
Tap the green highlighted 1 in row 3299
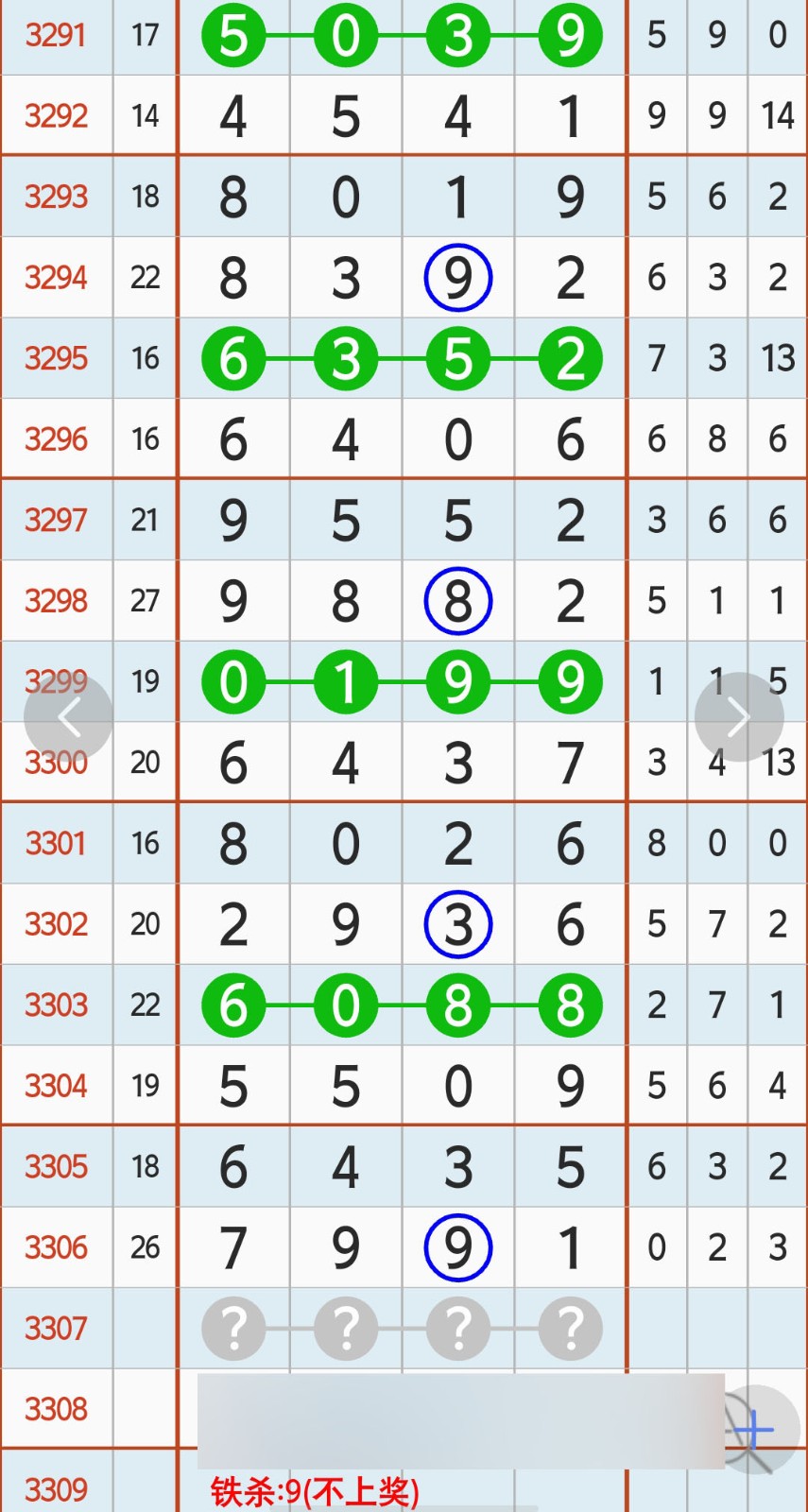pyautogui.click(x=346, y=681)
